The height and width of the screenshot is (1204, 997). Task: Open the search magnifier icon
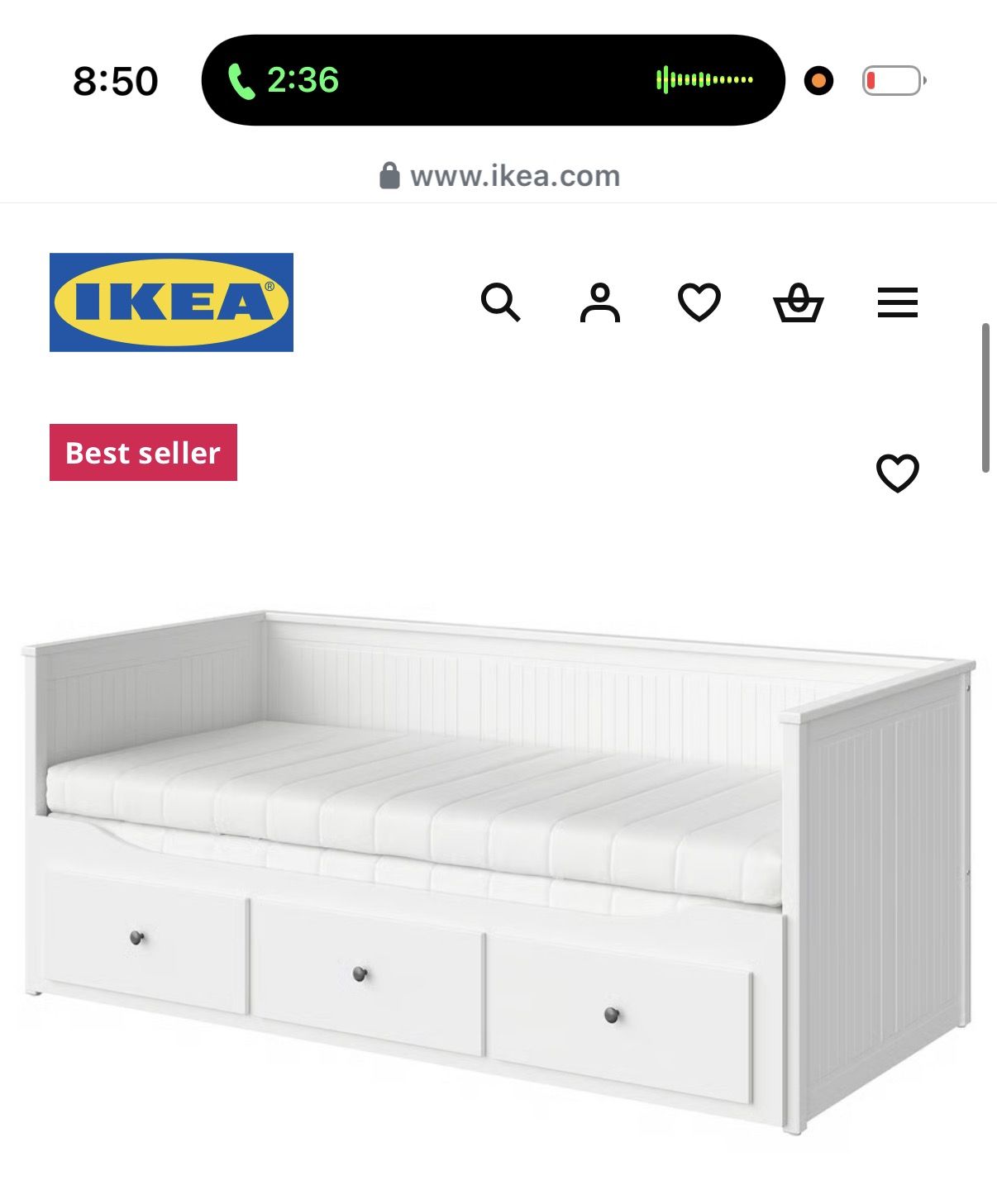[501, 302]
